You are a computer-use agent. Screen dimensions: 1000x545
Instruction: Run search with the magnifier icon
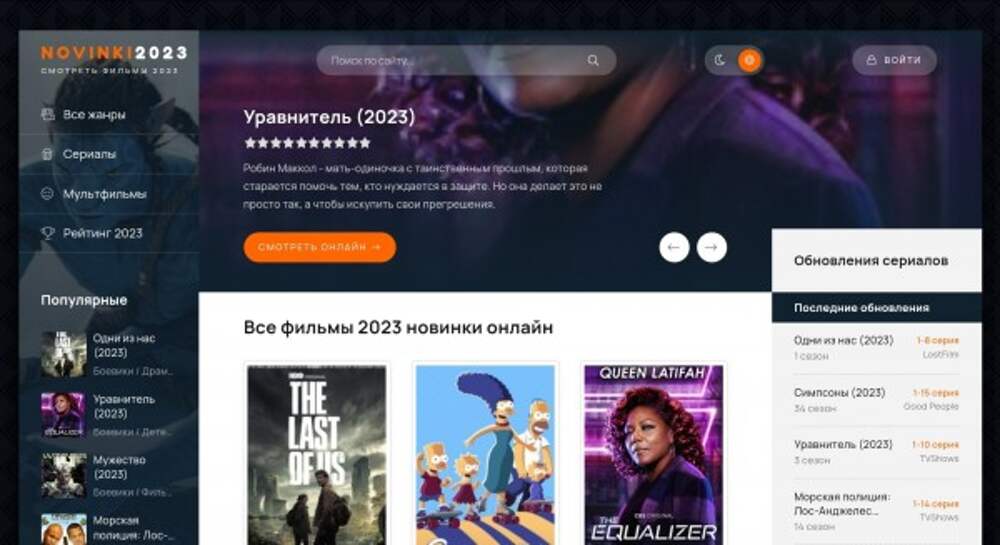593,60
